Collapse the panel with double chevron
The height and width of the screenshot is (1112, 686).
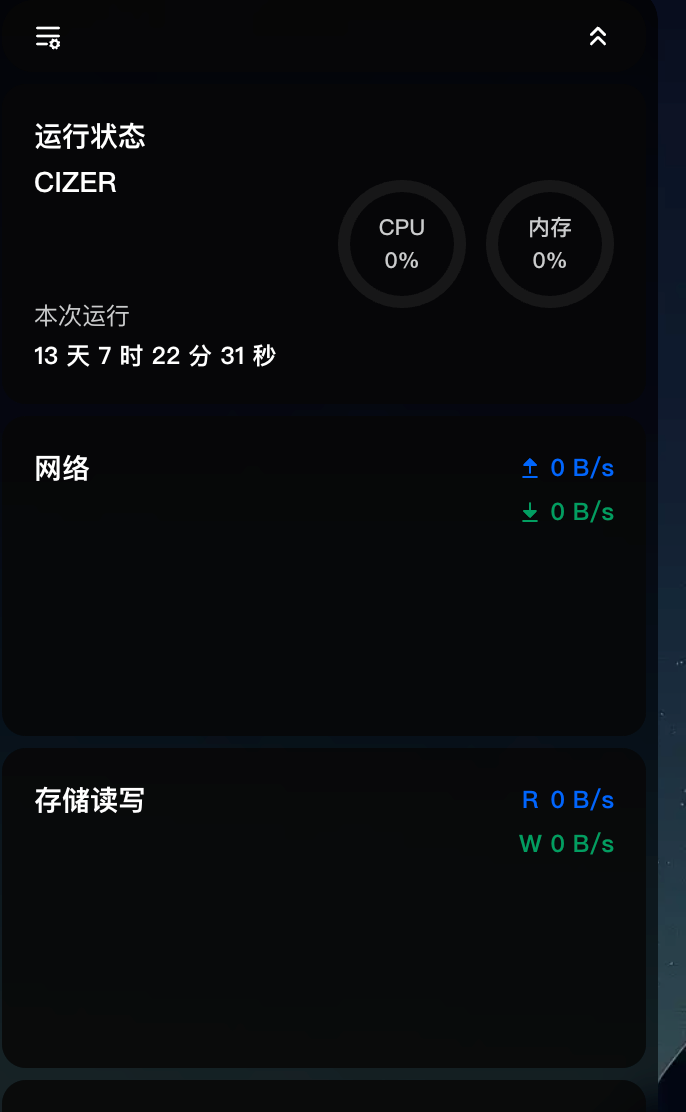(x=598, y=36)
